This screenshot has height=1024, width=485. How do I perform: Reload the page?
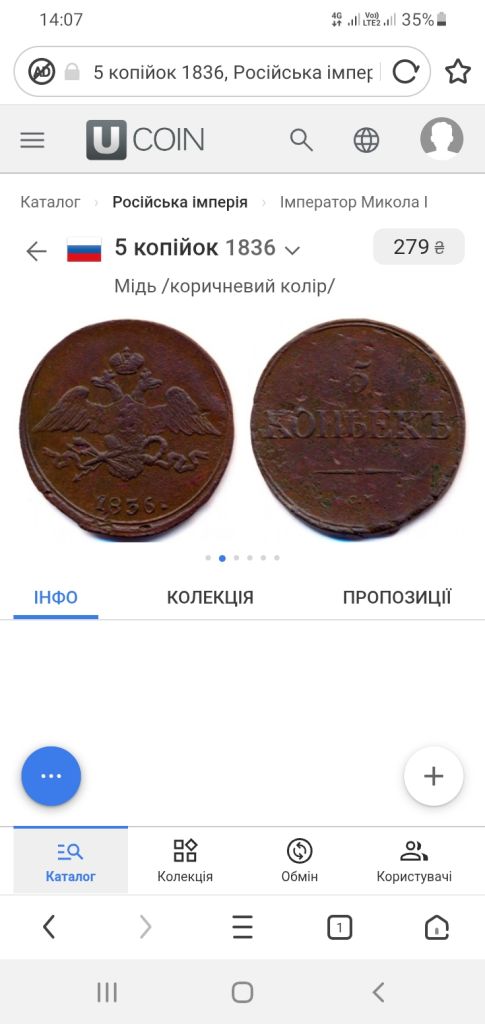405,72
